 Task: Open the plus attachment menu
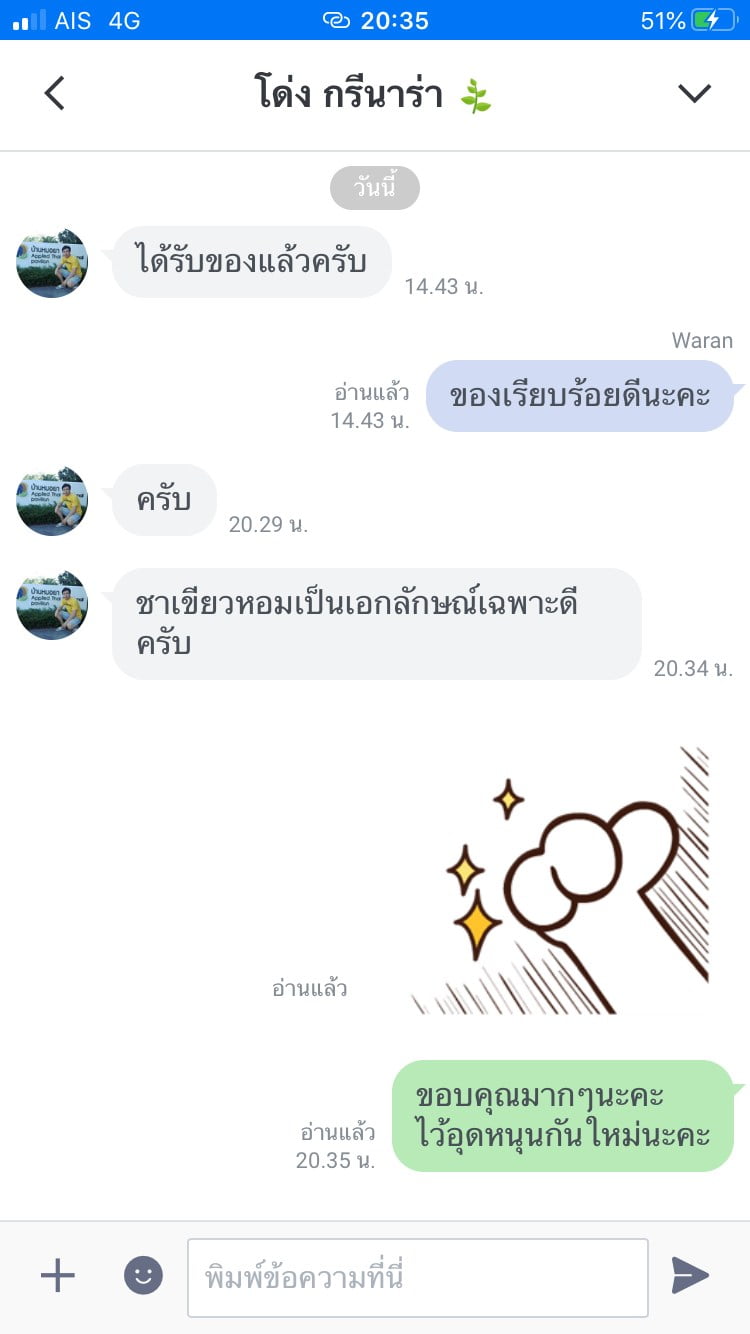coord(57,1275)
